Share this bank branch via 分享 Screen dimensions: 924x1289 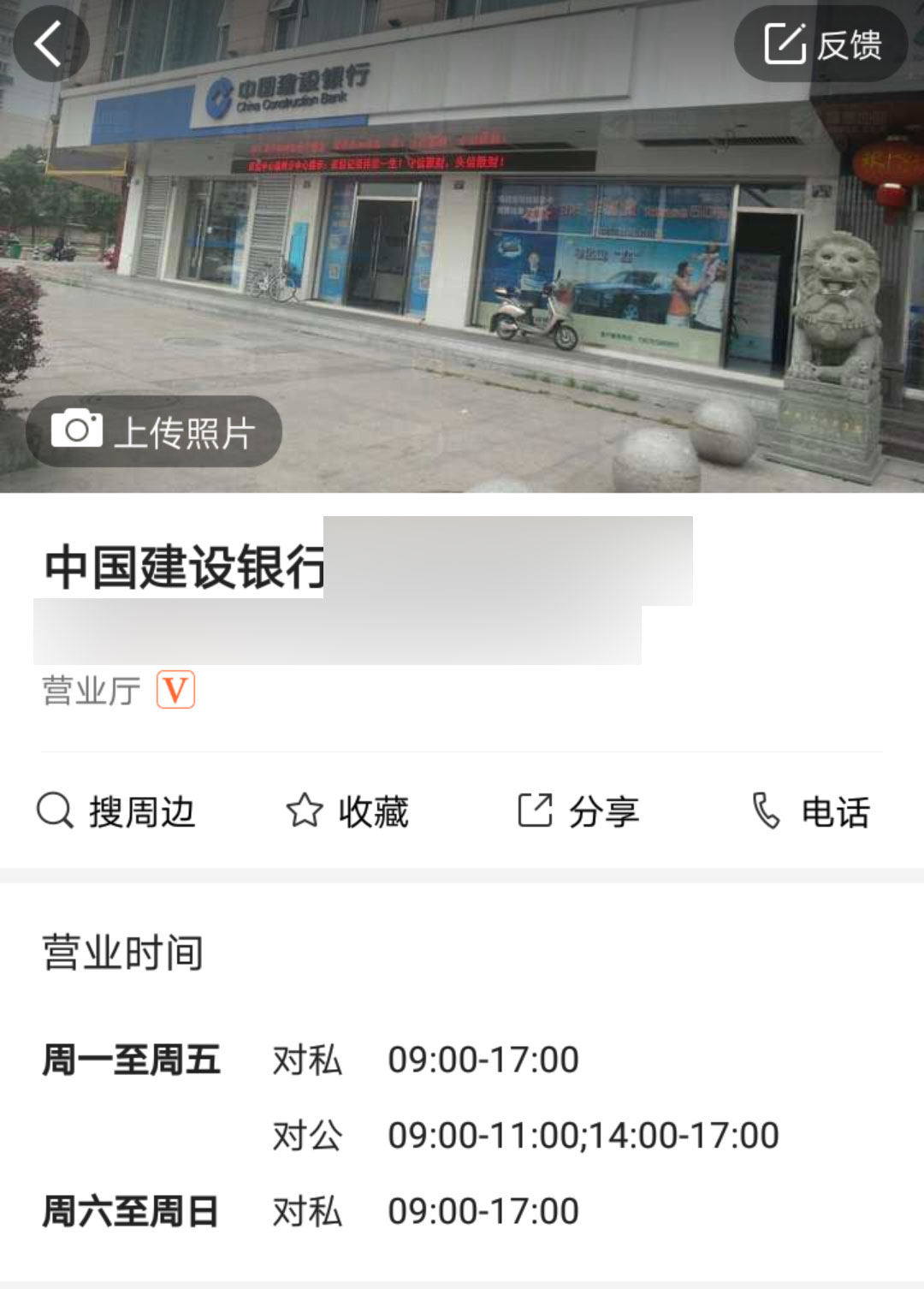tap(578, 811)
